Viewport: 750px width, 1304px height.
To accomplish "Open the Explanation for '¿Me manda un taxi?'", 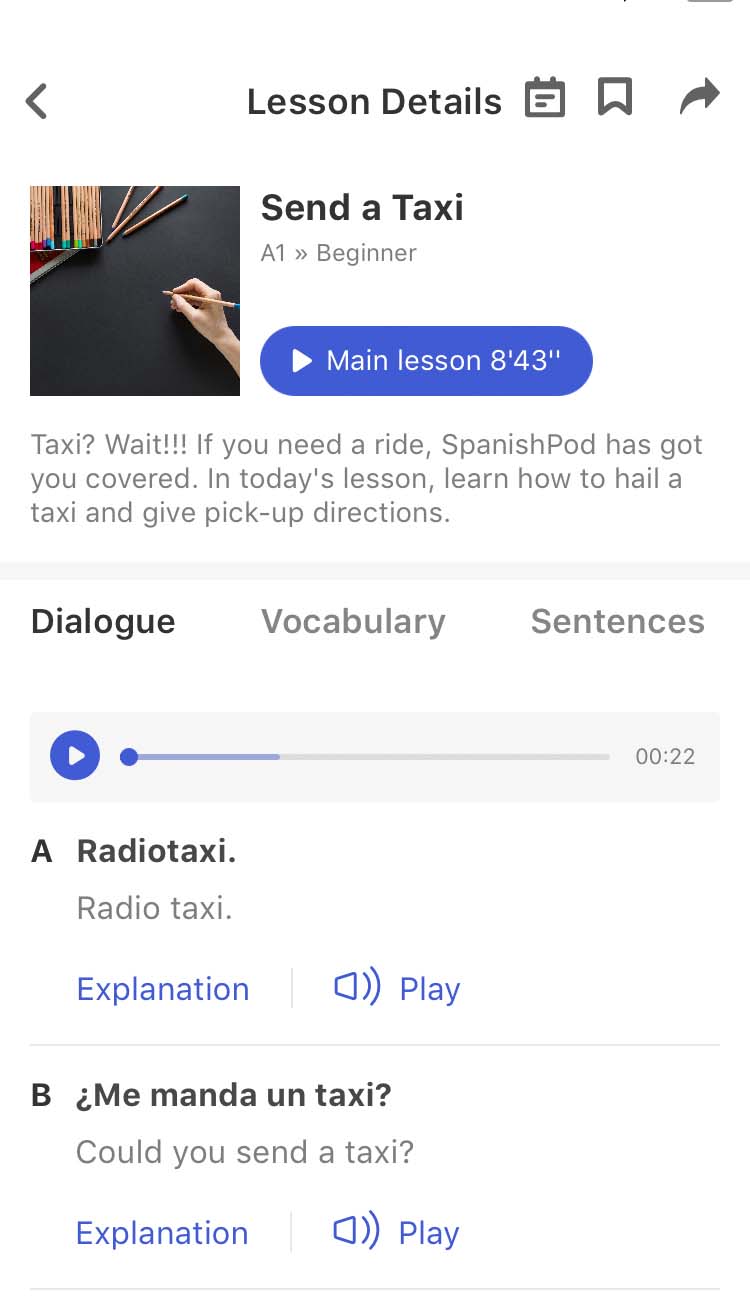I will coord(162,1232).
